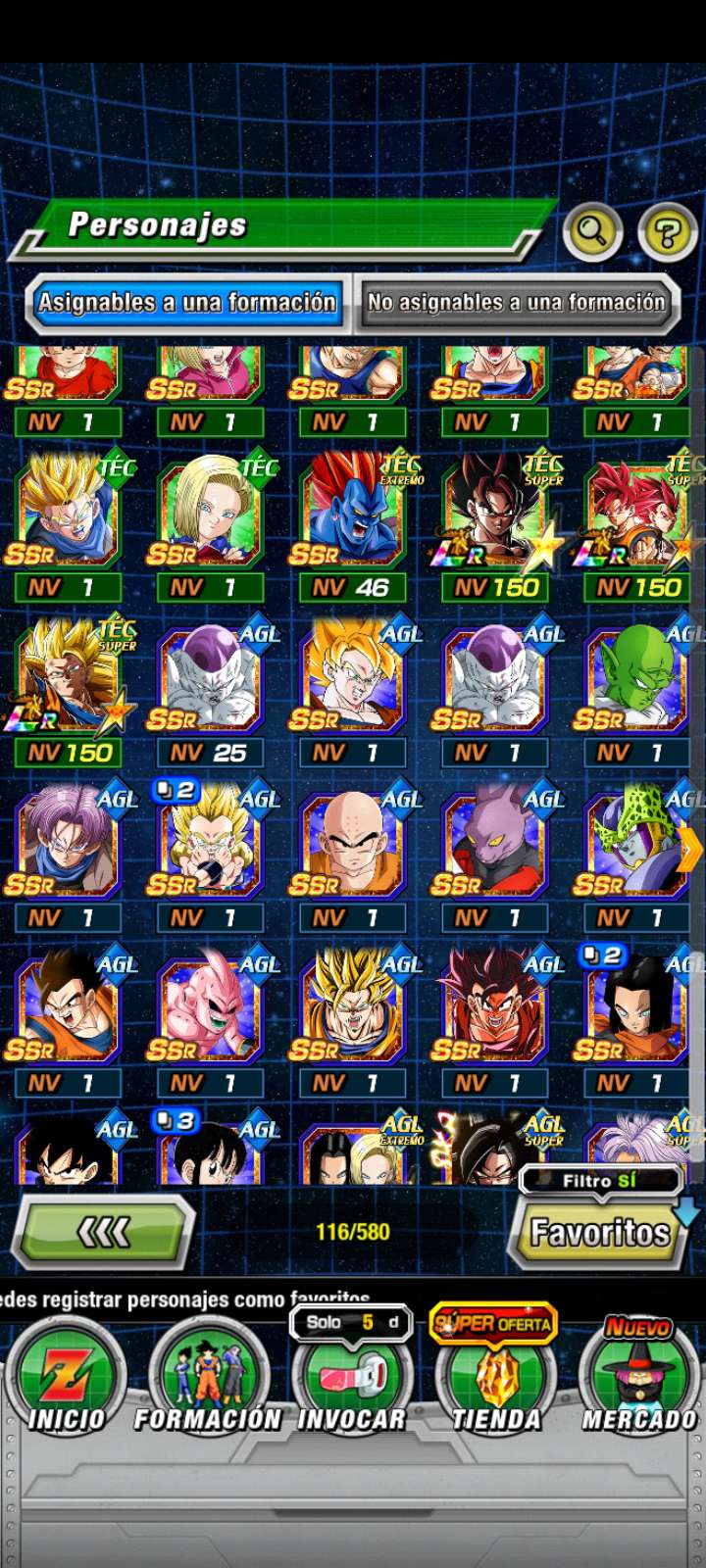Go to INICIO in bottom navigation
Viewport: 706px width, 1568px height.
point(66,1379)
